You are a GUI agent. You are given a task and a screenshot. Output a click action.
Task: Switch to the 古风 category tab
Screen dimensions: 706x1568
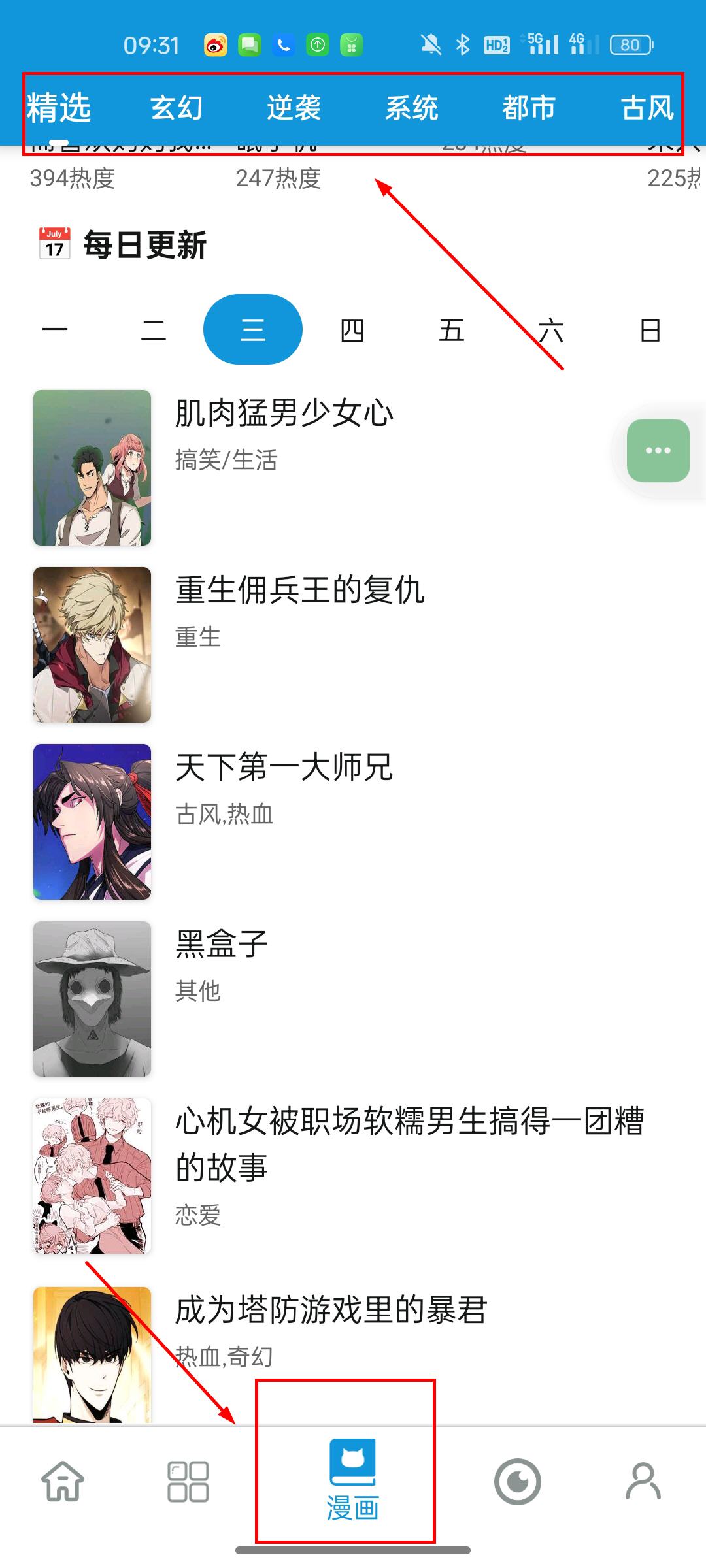coord(647,108)
